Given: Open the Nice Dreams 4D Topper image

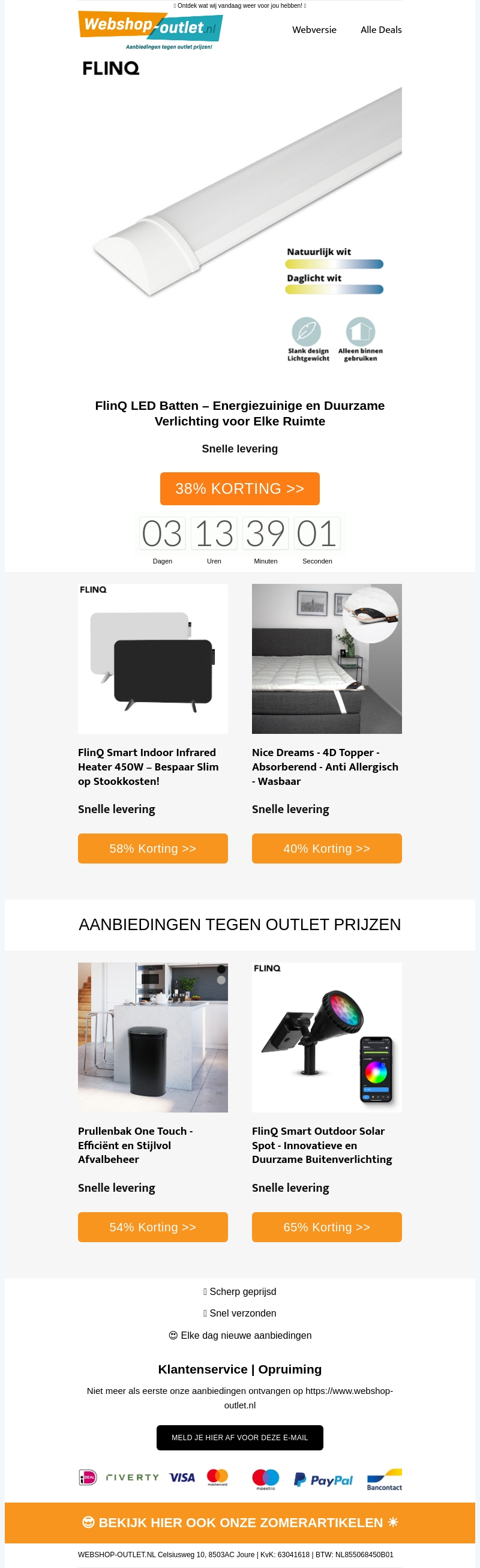Looking at the screenshot, I should click(x=326, y=659).
